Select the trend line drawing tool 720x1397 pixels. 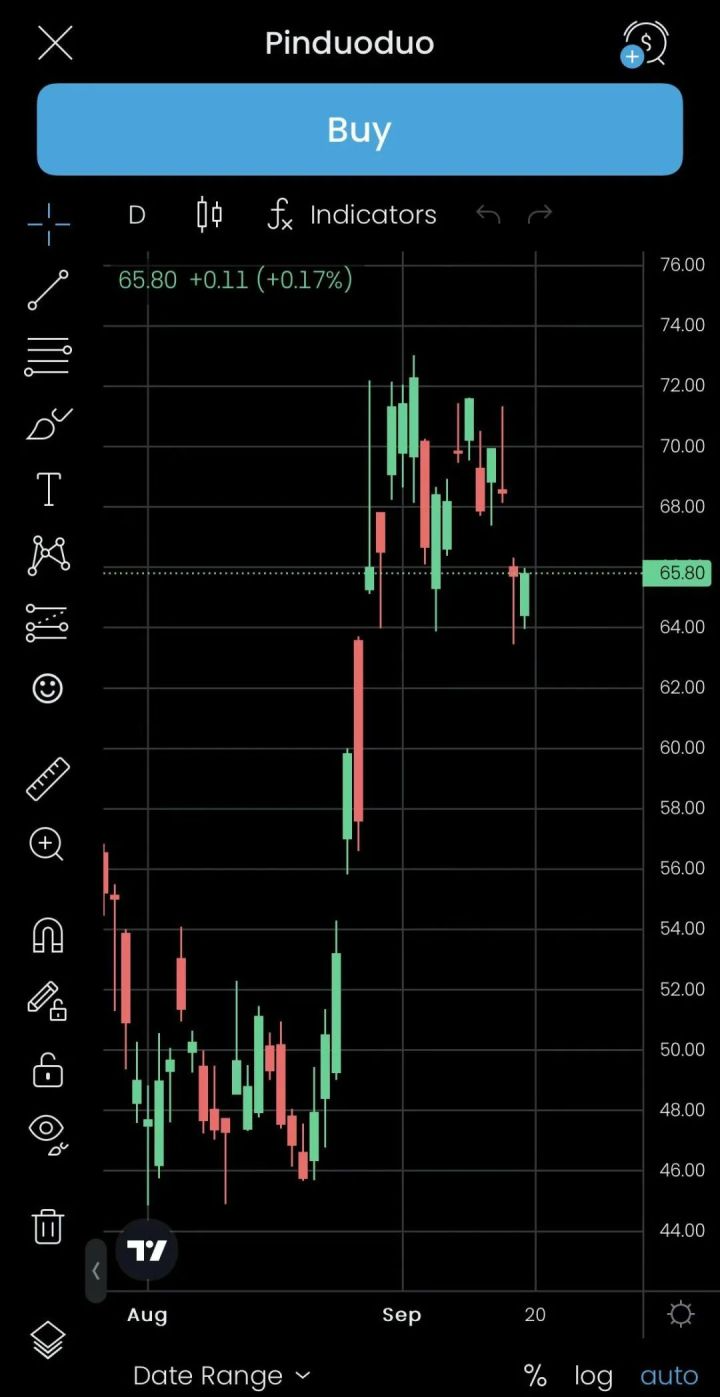point(48,289)
